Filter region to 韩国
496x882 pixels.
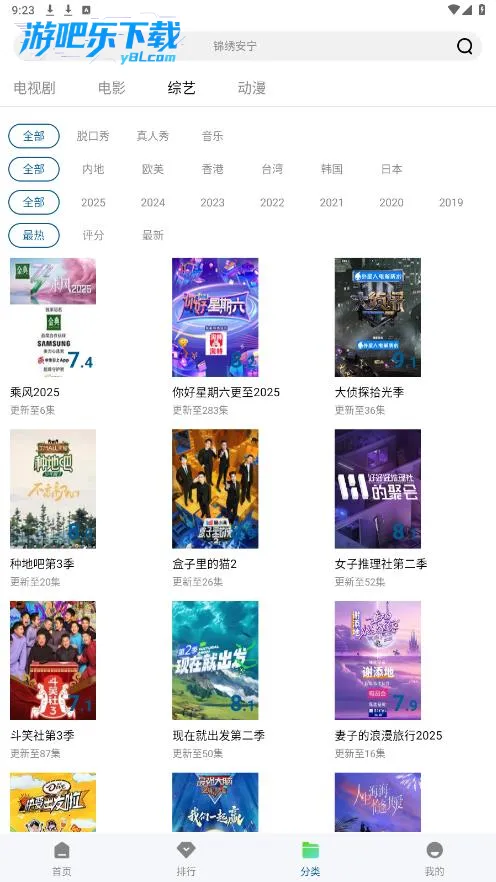(332, 169)
